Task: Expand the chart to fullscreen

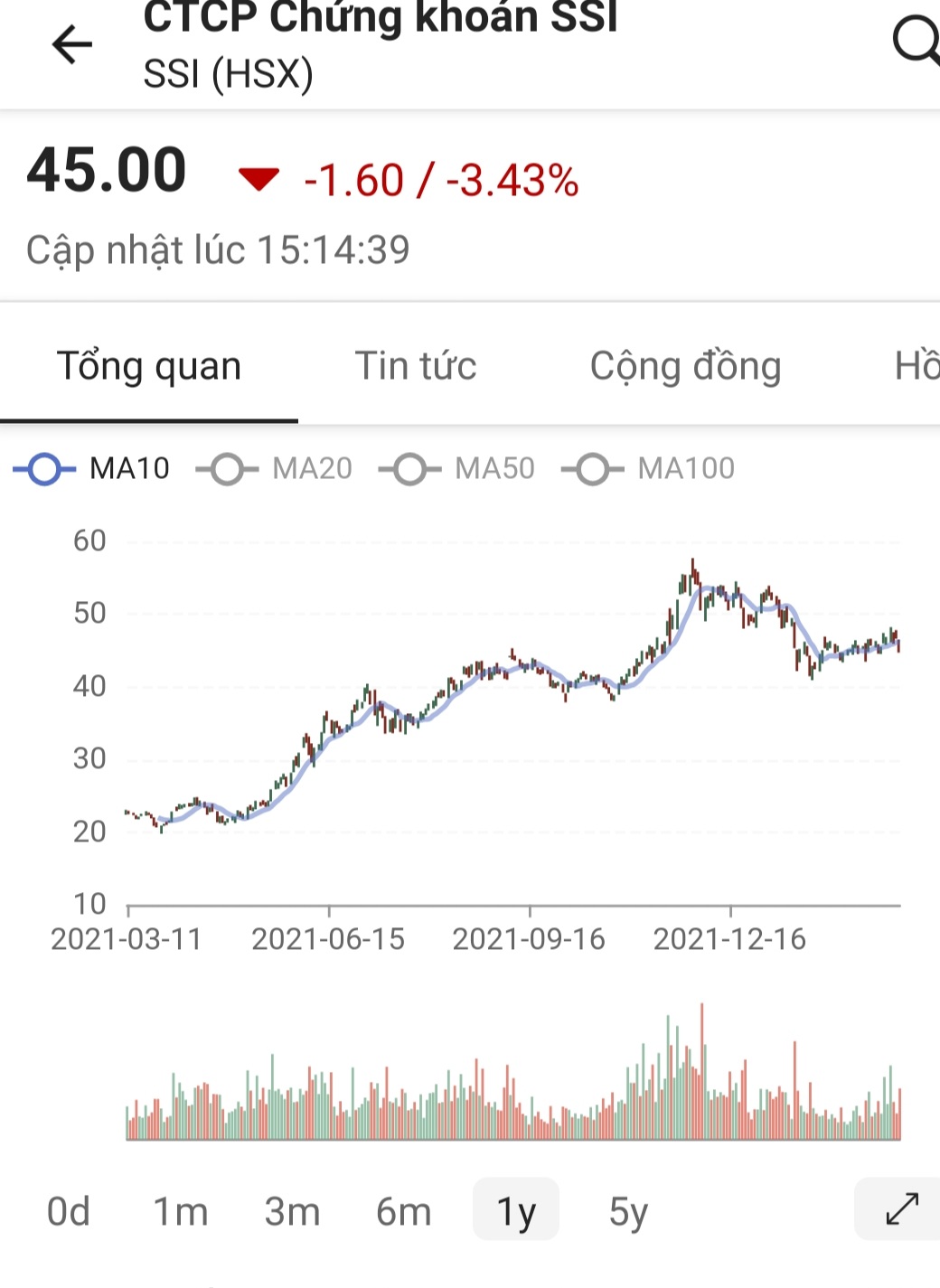Action: (901, 1209)
